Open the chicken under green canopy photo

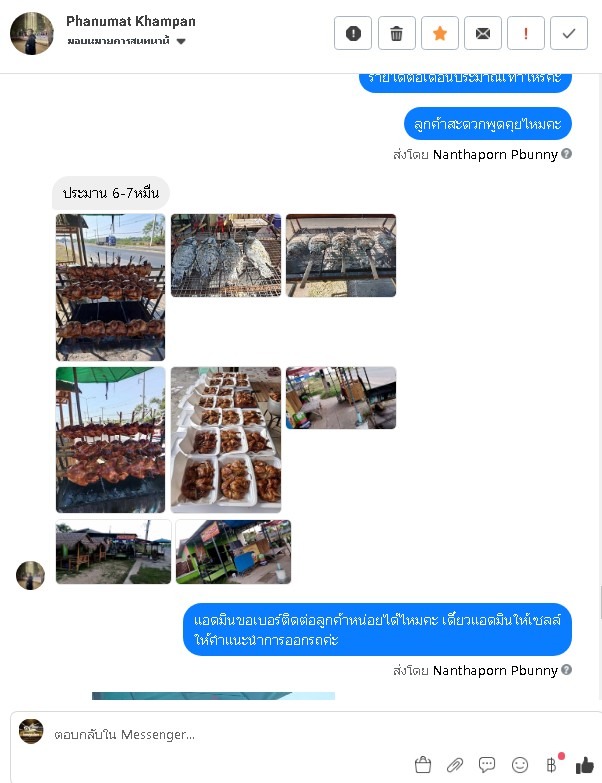point(110,439)
